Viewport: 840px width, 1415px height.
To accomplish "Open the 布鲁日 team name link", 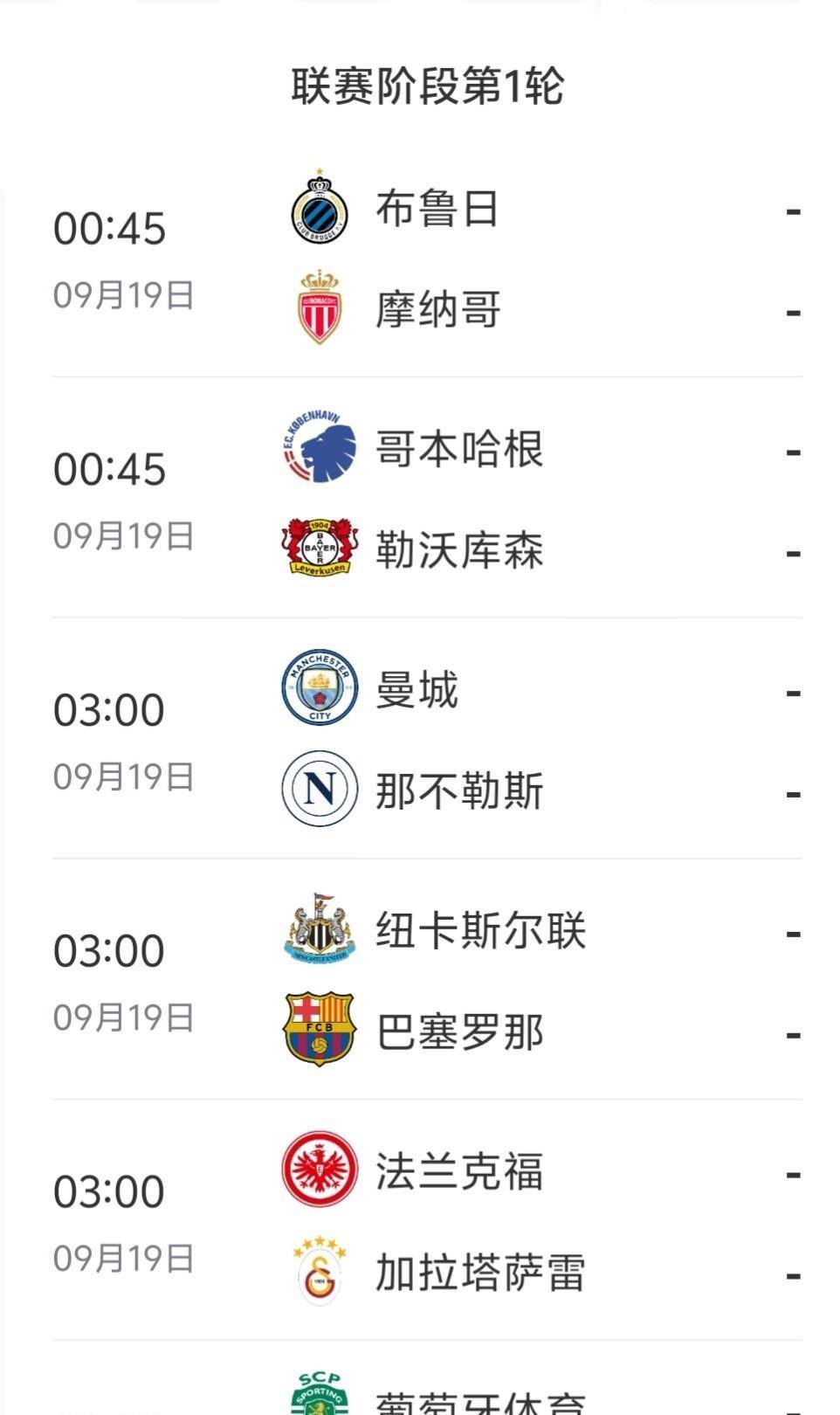I will coord(436,211).
